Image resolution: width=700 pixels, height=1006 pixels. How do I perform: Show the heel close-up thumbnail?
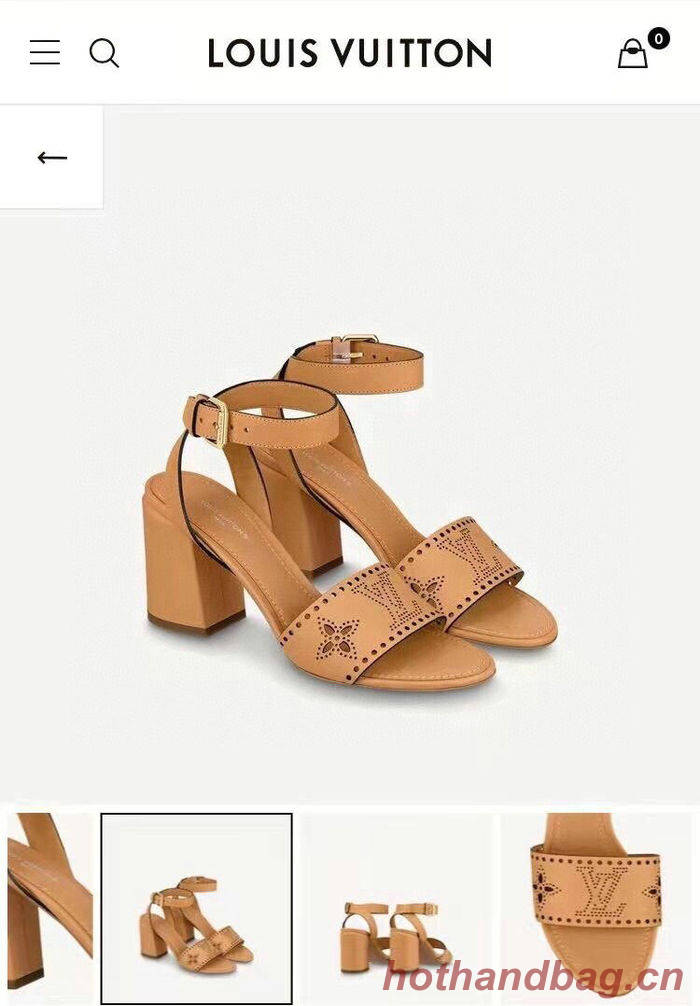tap(48, 907)
